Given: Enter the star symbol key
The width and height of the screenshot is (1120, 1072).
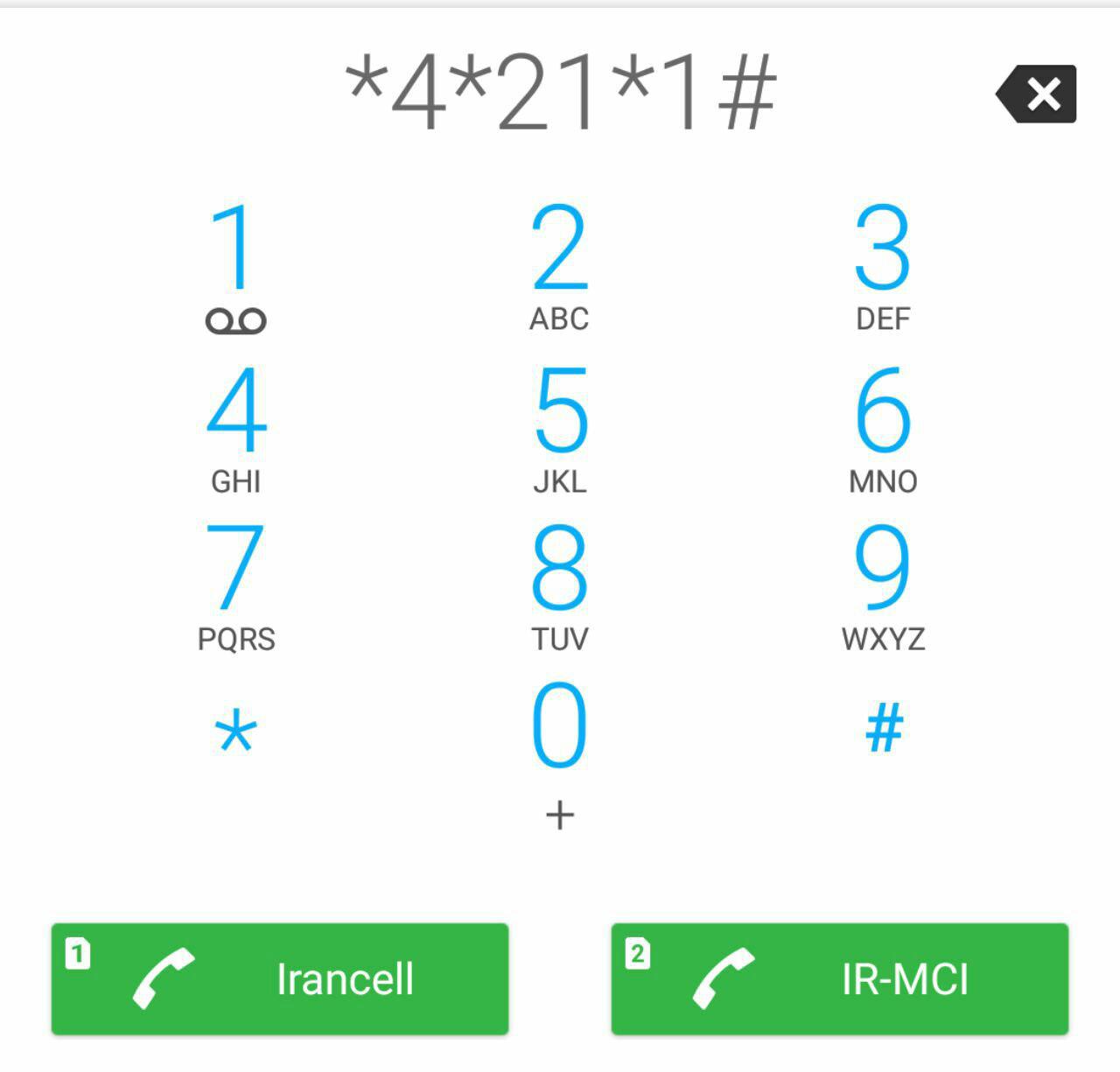Looking at the screenshot, I should coord(235,731).
